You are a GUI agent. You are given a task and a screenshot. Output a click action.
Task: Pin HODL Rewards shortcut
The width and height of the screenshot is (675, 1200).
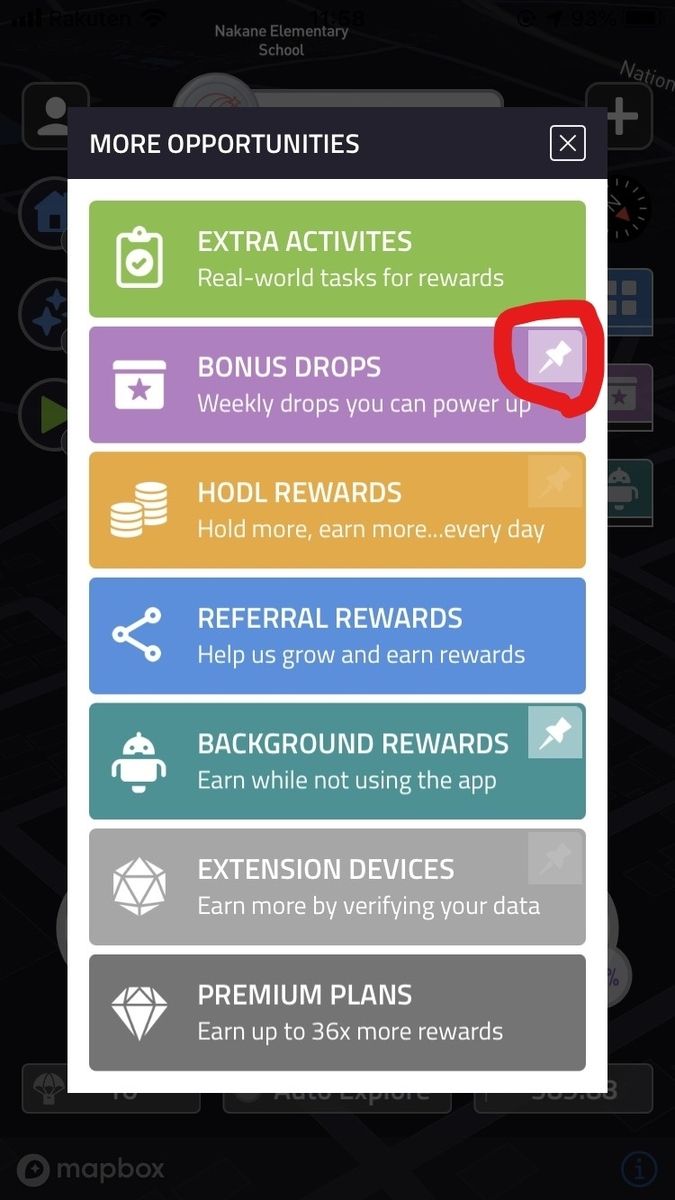click(554, 481)
